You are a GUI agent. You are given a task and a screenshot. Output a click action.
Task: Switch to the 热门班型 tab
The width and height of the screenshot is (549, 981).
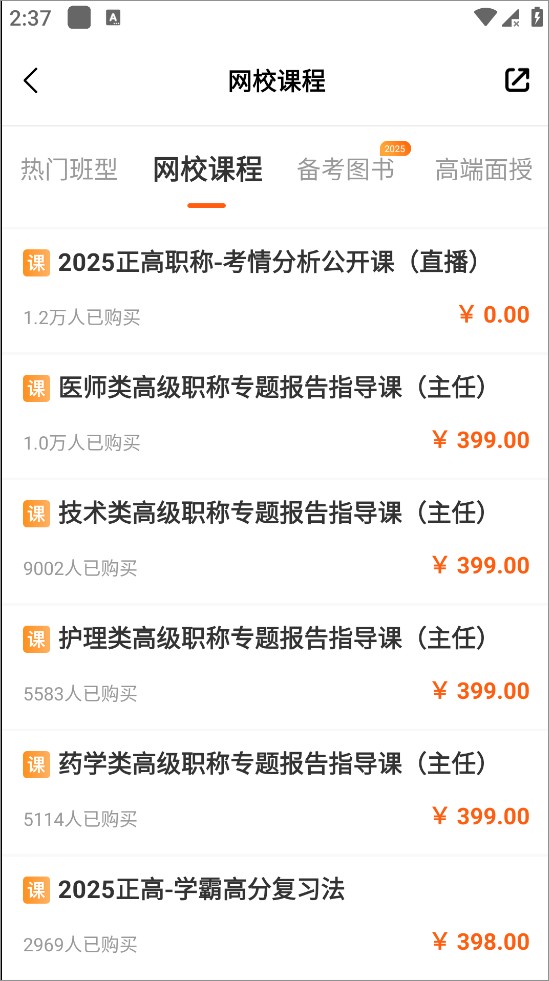pos(69,170)
